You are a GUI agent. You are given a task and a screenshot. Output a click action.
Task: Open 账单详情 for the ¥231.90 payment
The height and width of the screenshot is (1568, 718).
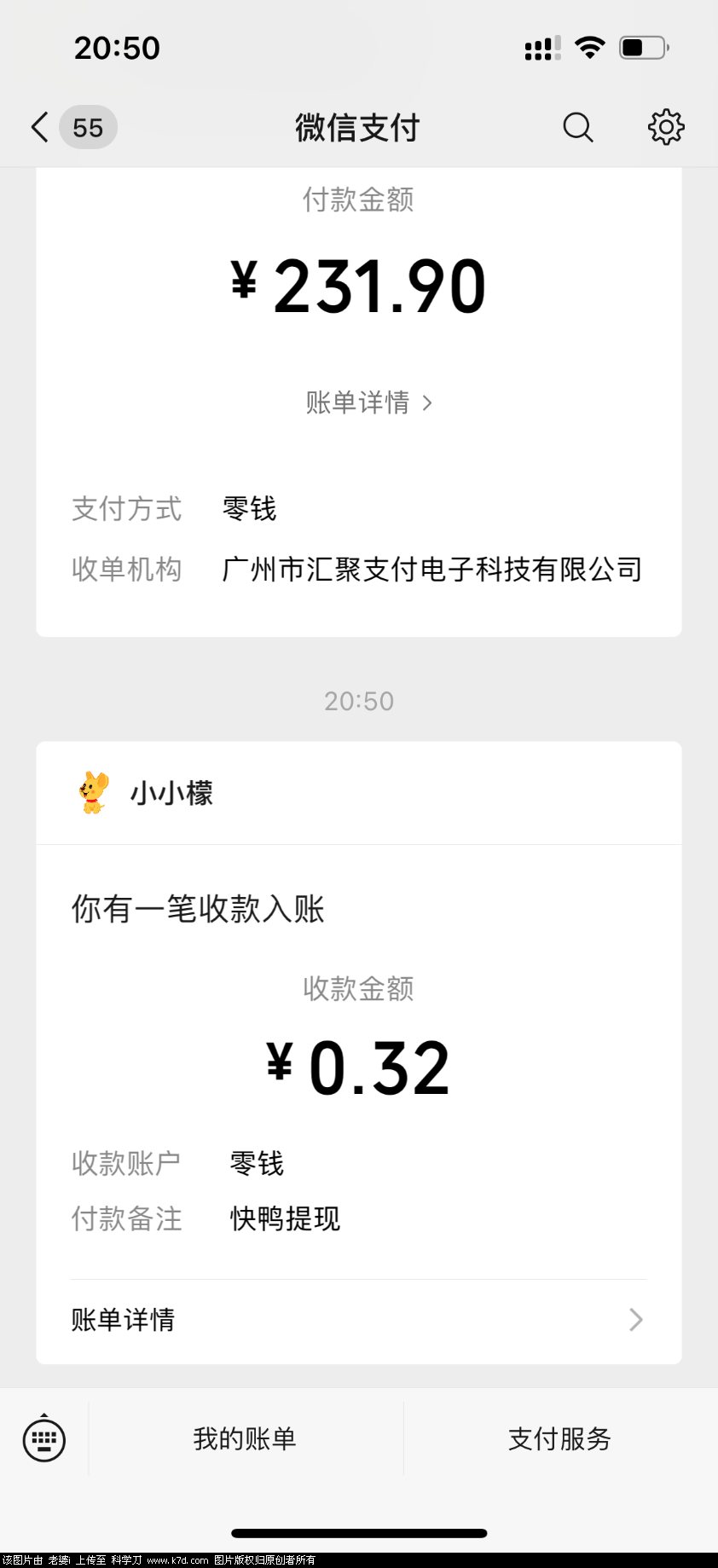pyautogui.click(x=368, y=402)
